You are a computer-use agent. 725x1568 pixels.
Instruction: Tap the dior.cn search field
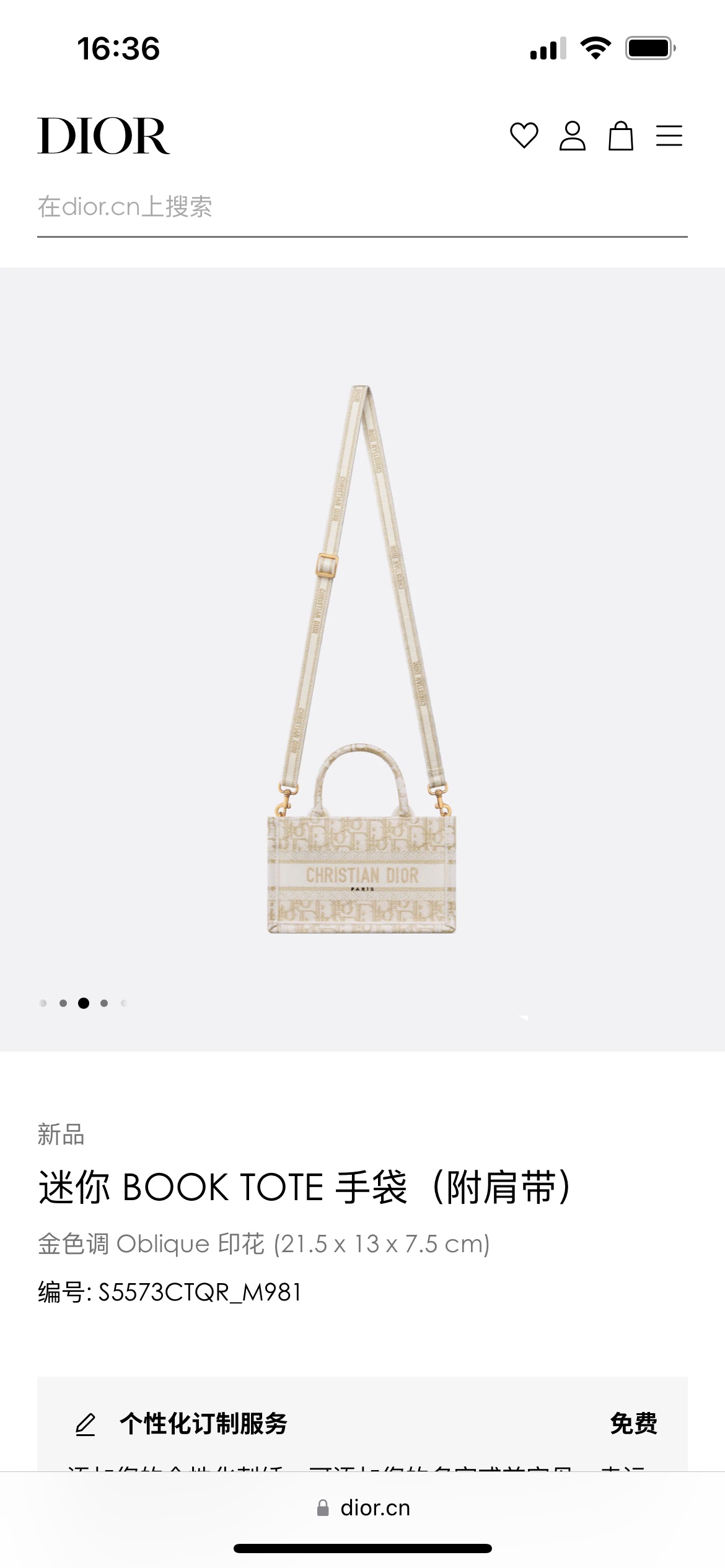(x=362, y=207)
